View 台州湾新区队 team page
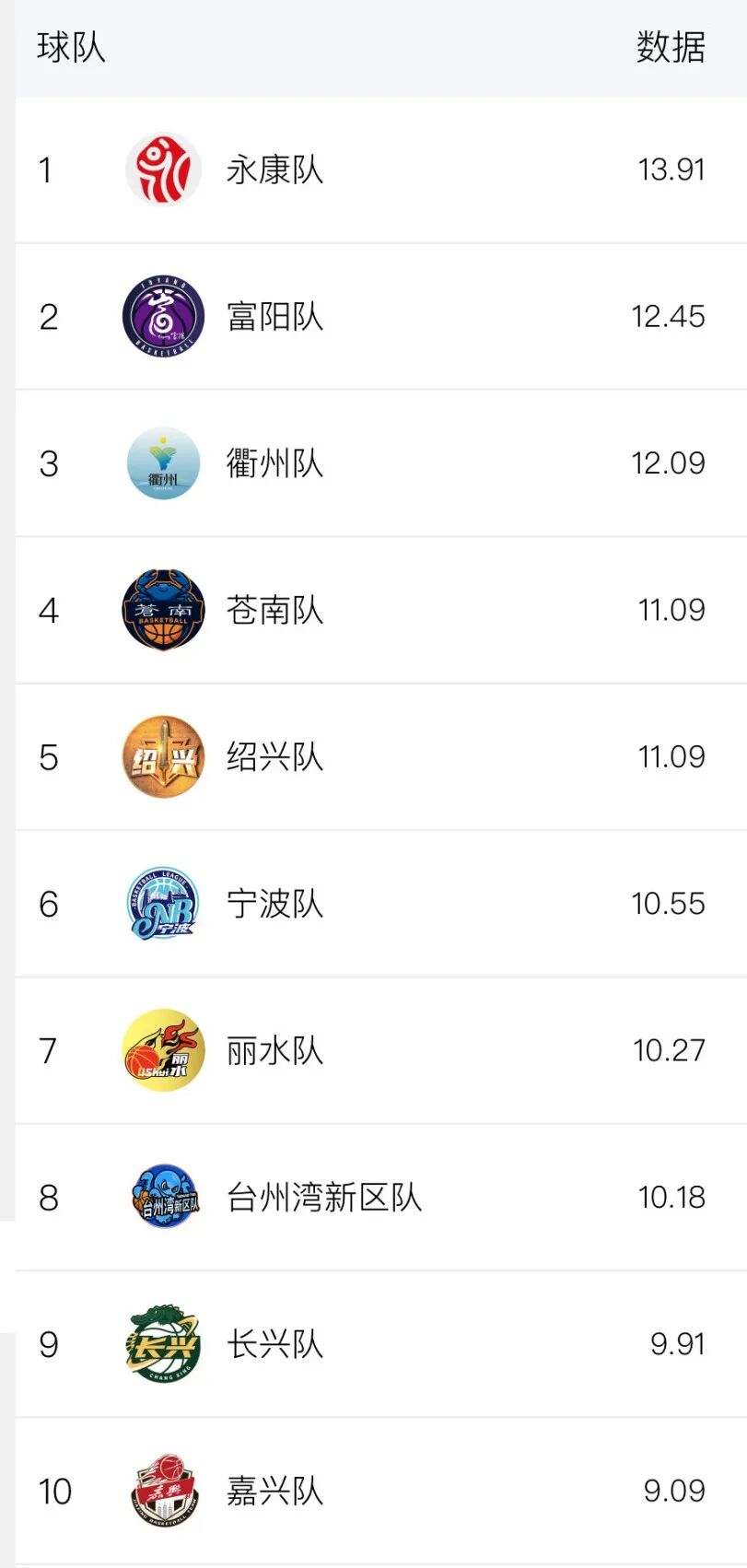747x1568 pixels. pos(323,1198)
